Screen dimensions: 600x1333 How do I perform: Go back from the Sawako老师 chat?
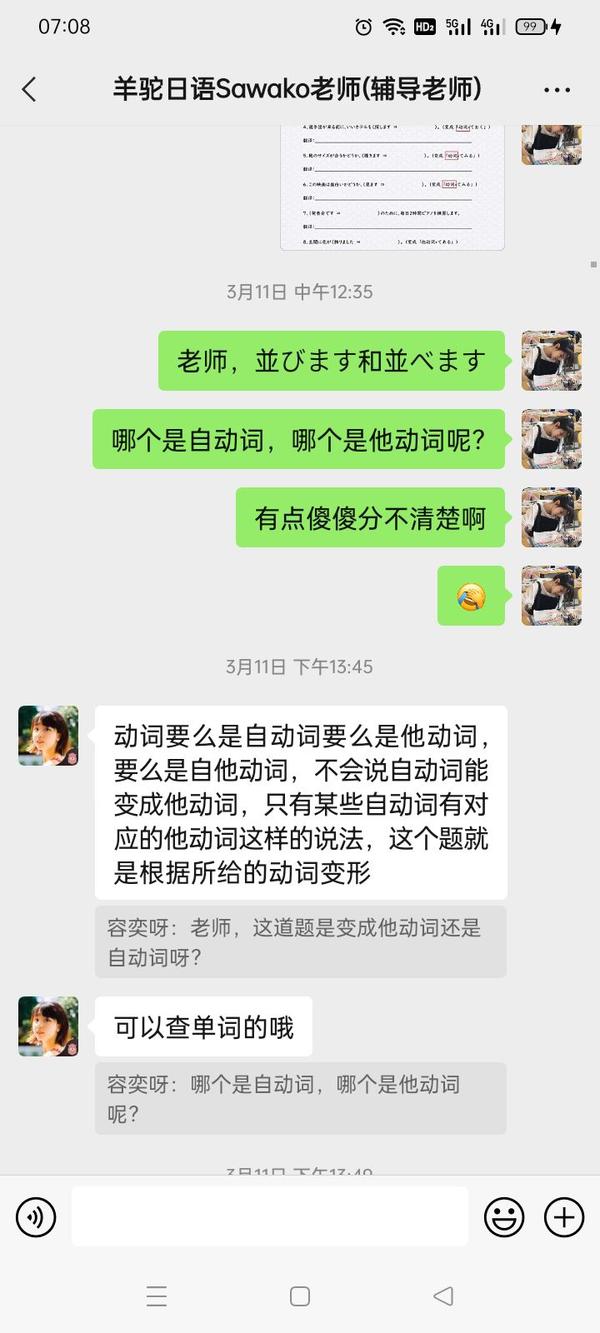[x=29, y=90]
